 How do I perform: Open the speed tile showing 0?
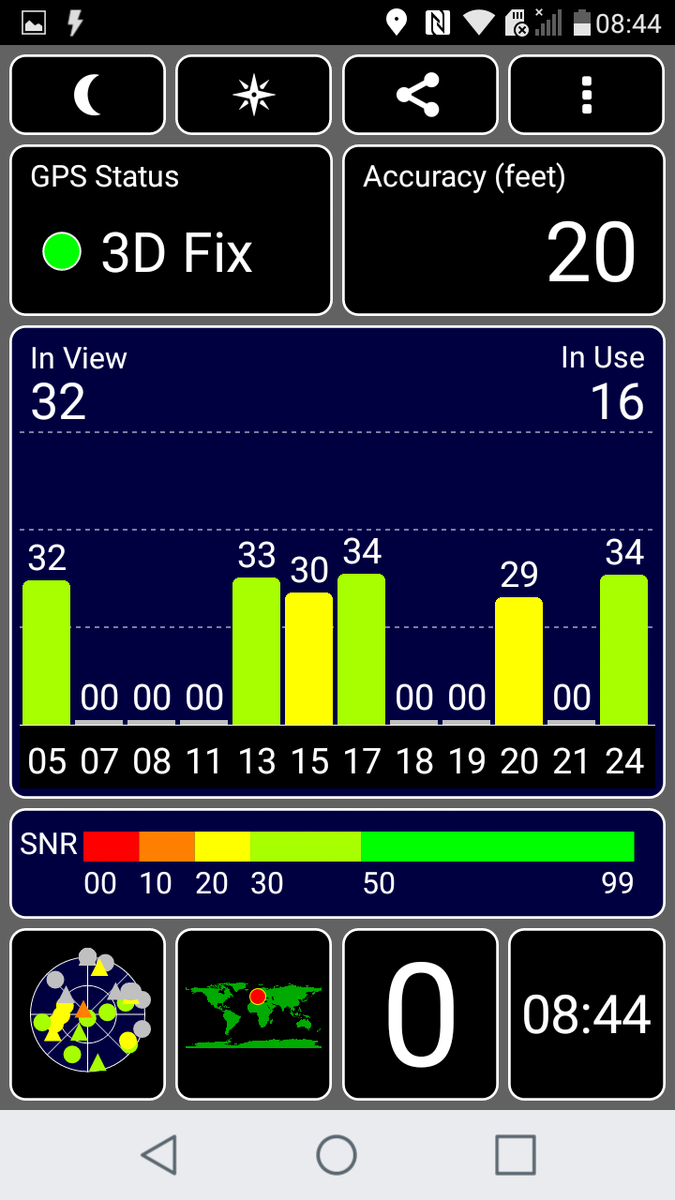419,1015
